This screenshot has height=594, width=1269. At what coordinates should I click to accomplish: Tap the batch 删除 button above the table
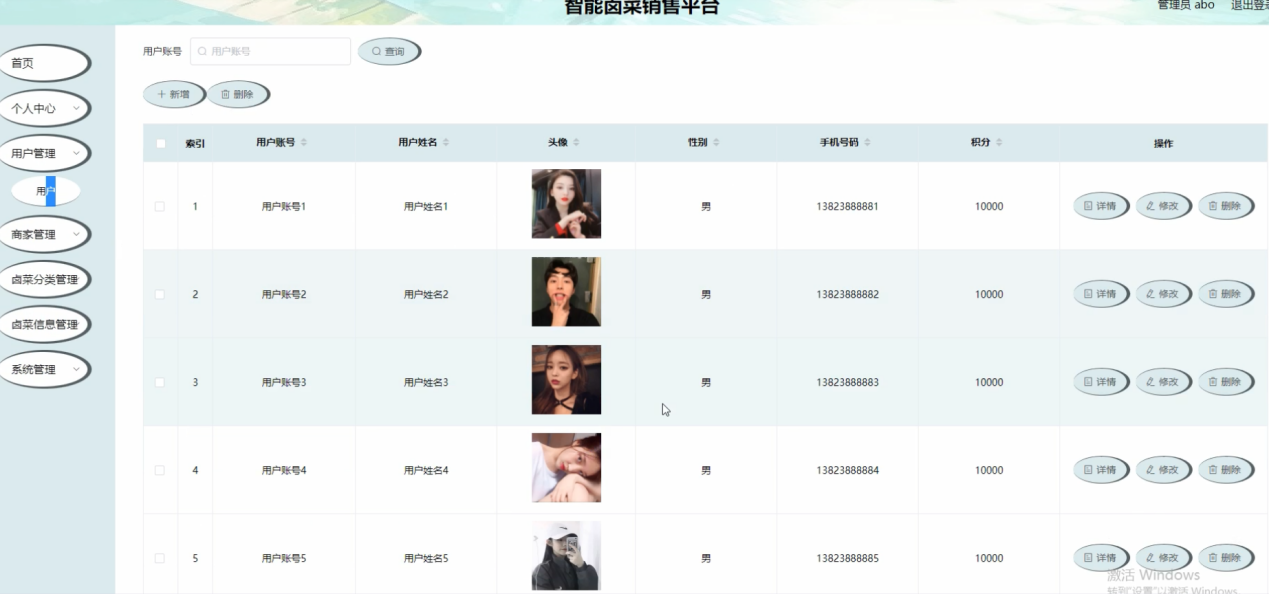[x=238, y=94]
